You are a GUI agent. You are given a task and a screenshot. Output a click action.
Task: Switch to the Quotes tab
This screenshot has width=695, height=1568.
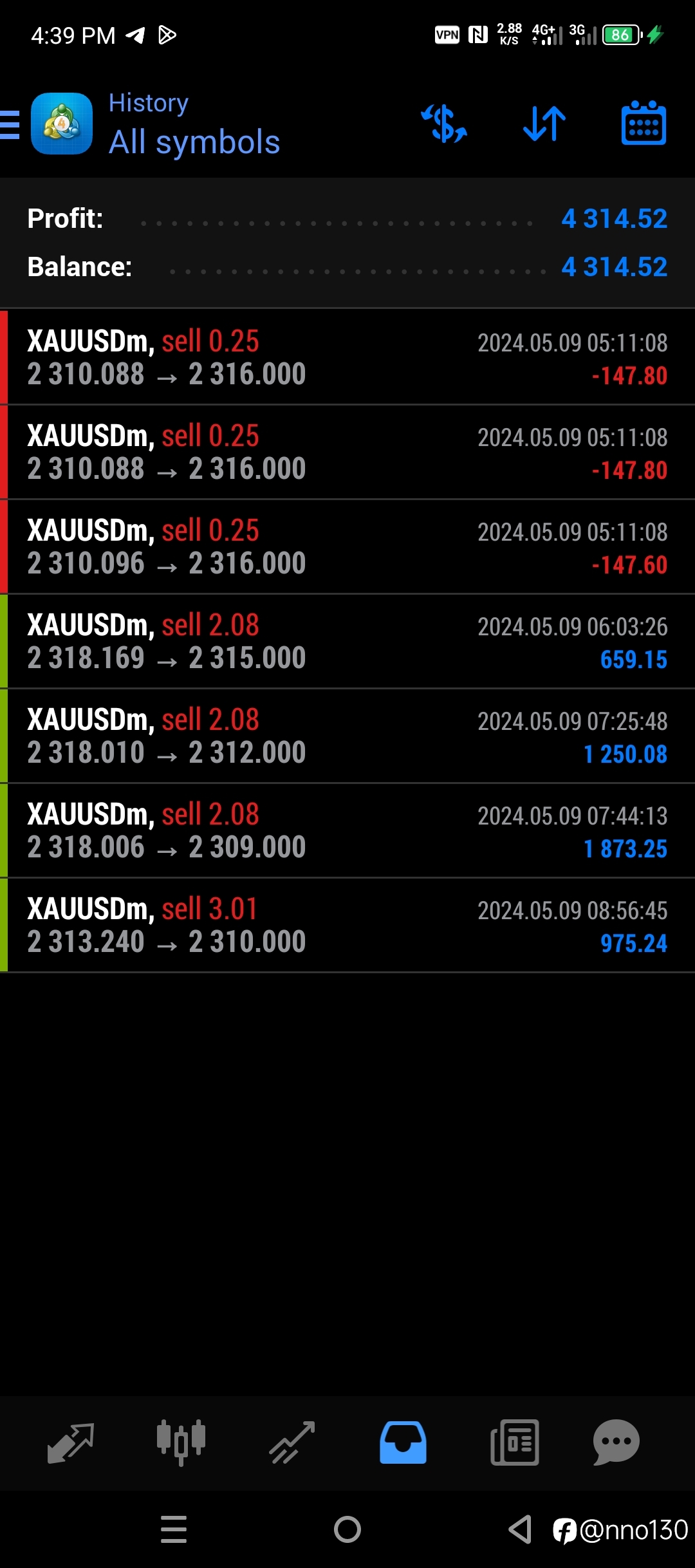(x=71, y=1442)
